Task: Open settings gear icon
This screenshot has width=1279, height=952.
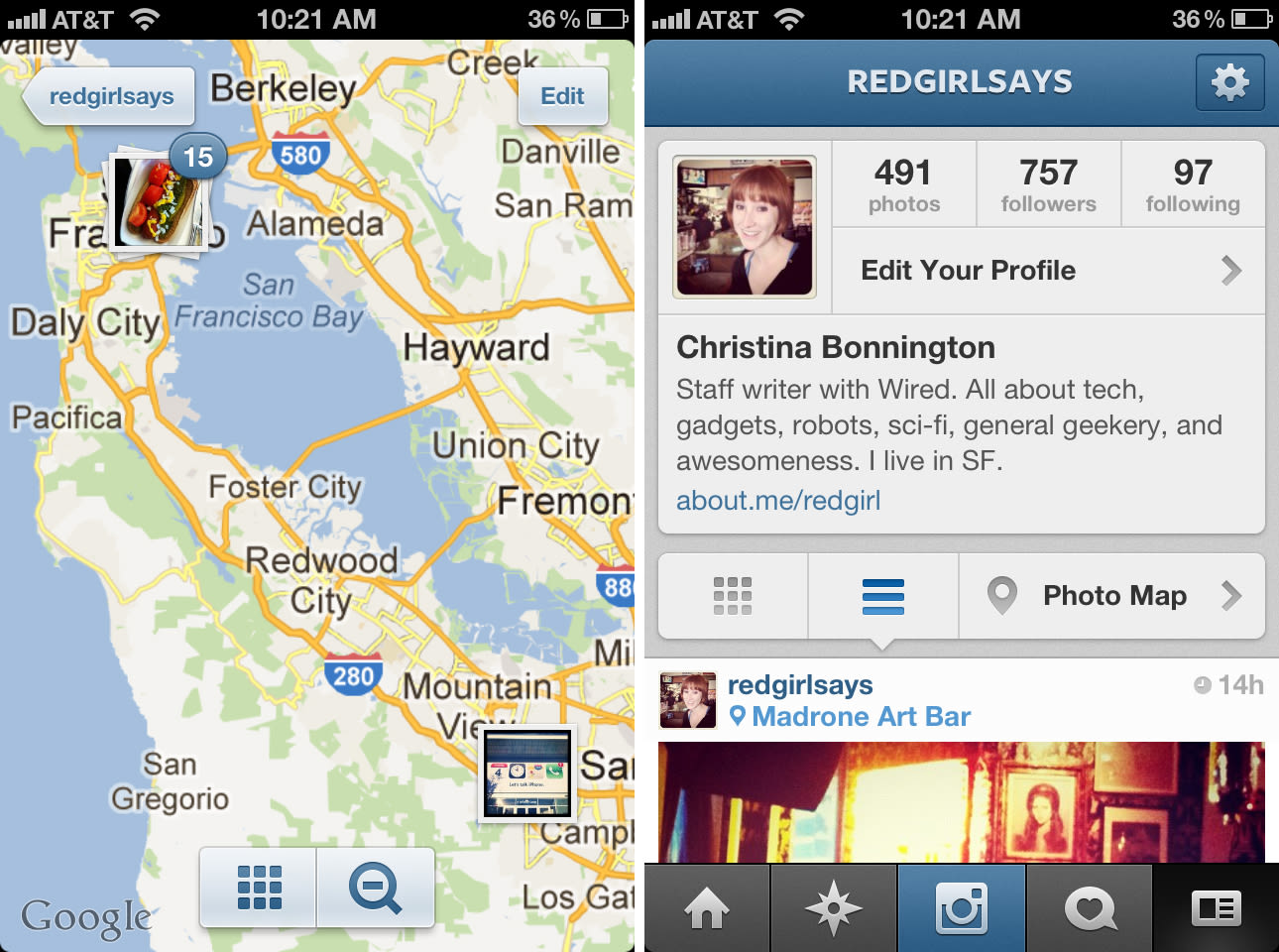Action: 1229,82
